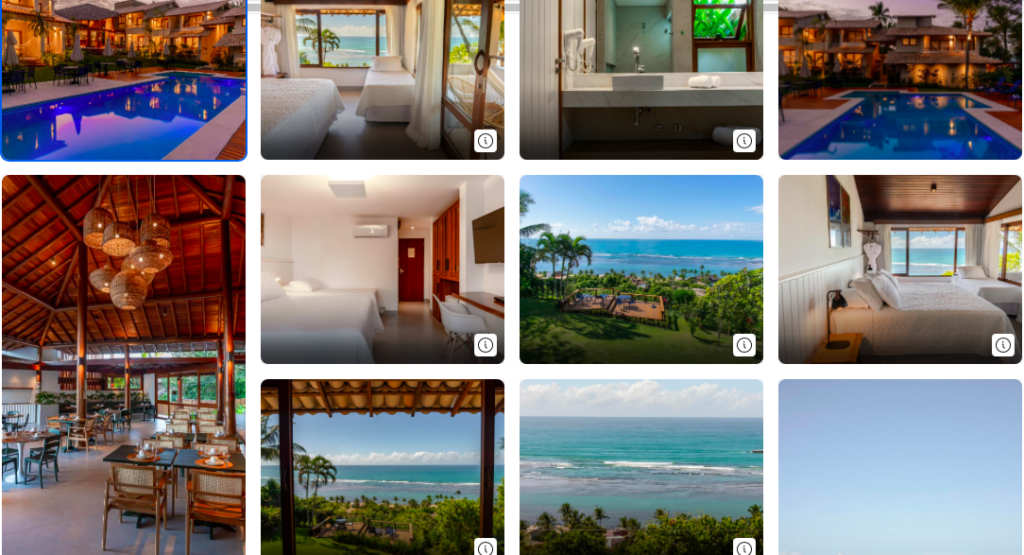View info for the veranda sea view photo

(485, 547)
